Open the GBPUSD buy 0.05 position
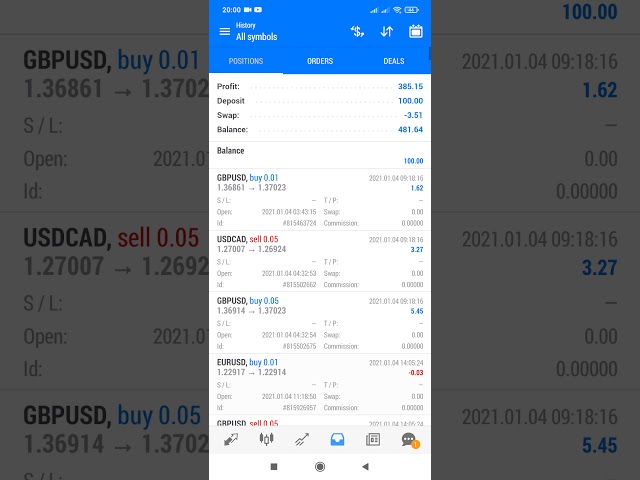Image resolution: width=640 pixels, height=480 pixels. [x=320, y=323]
